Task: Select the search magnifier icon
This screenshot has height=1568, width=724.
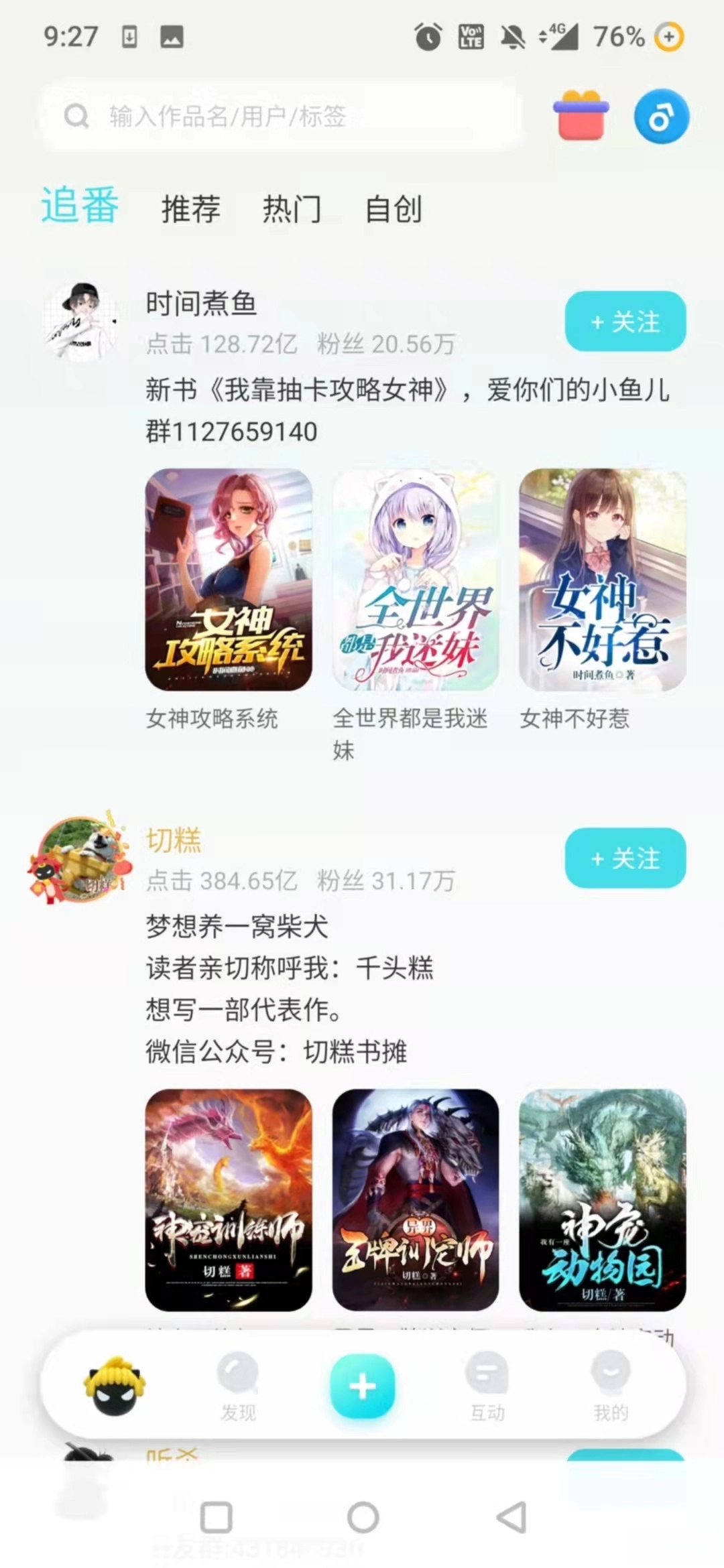Action: coord(77,117)
